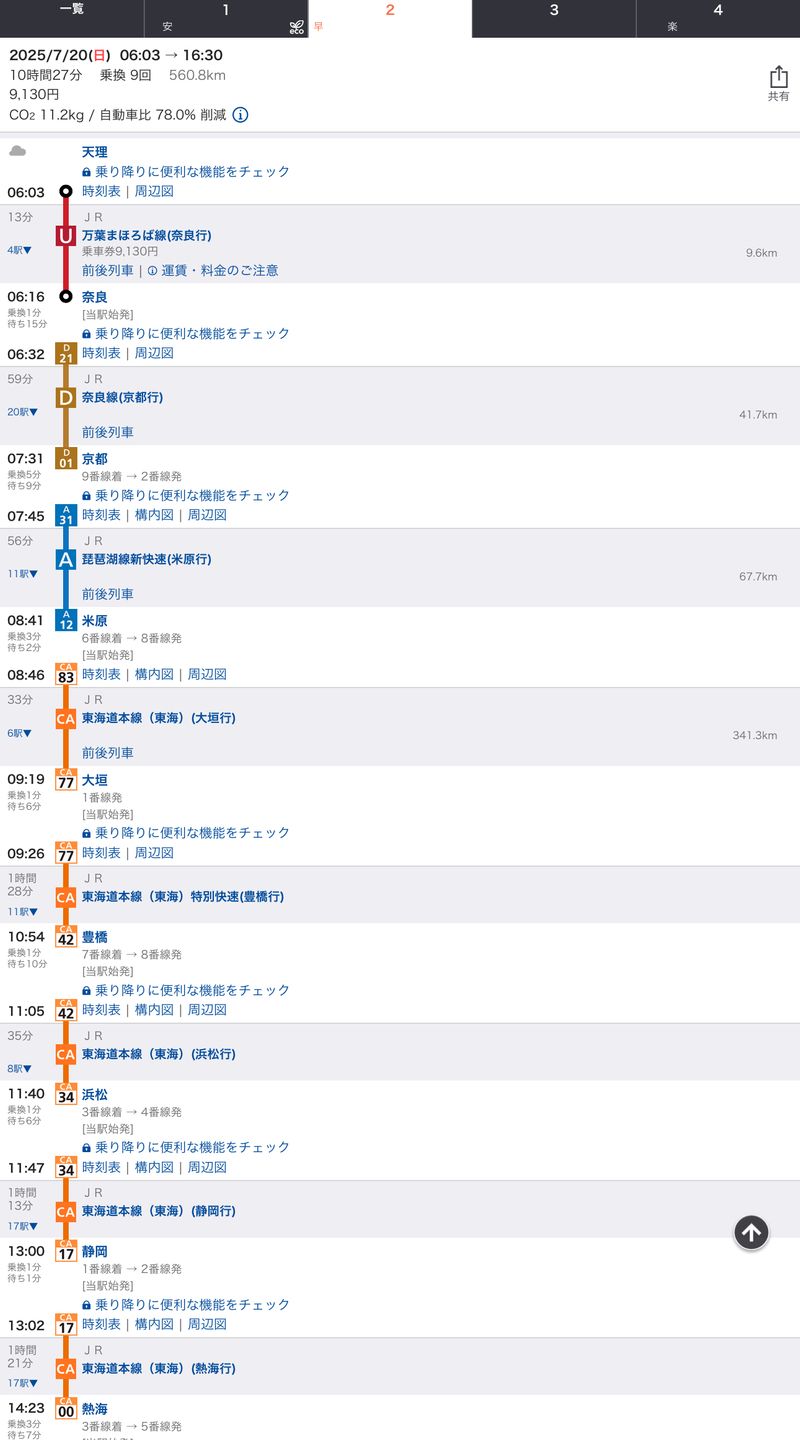Expand the 4駅 stops on 万葉まほろば線
Screen dimensions: 800x1440
(x=20, y=250)
